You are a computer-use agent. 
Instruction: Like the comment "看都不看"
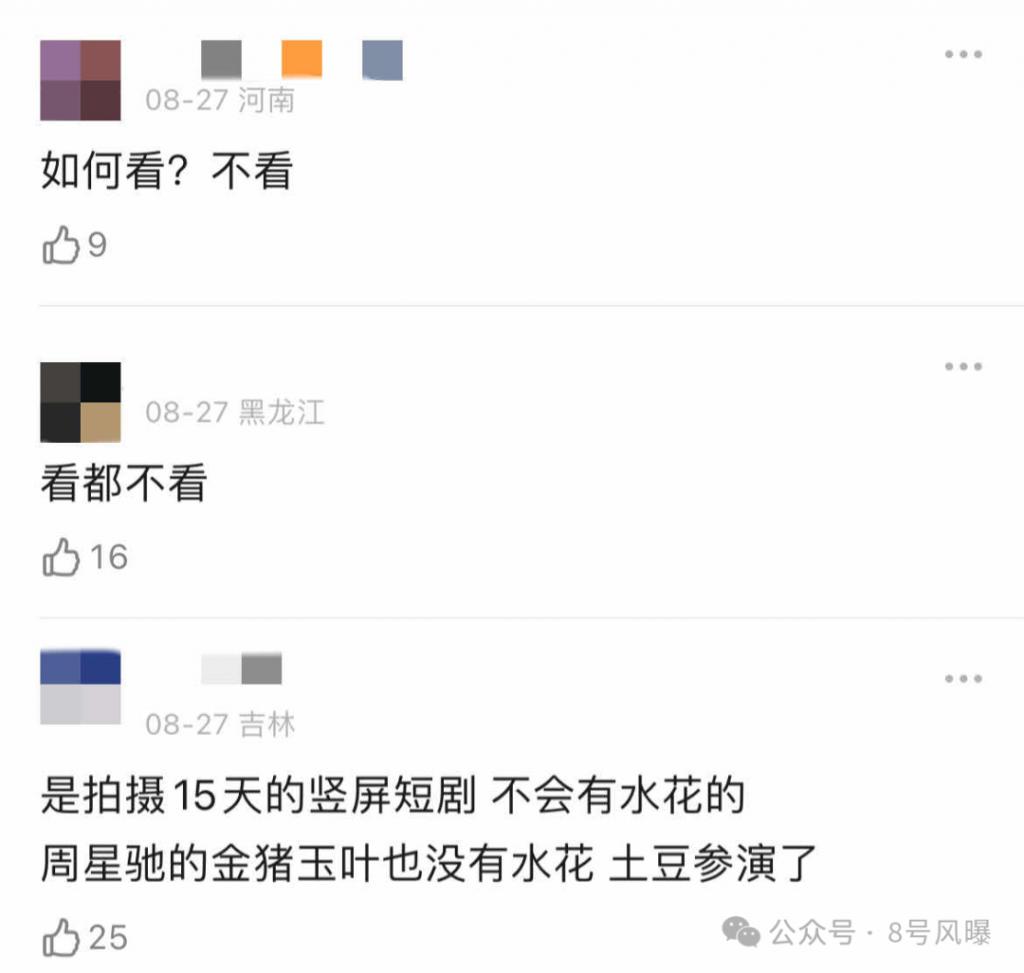tap(61, 557)
